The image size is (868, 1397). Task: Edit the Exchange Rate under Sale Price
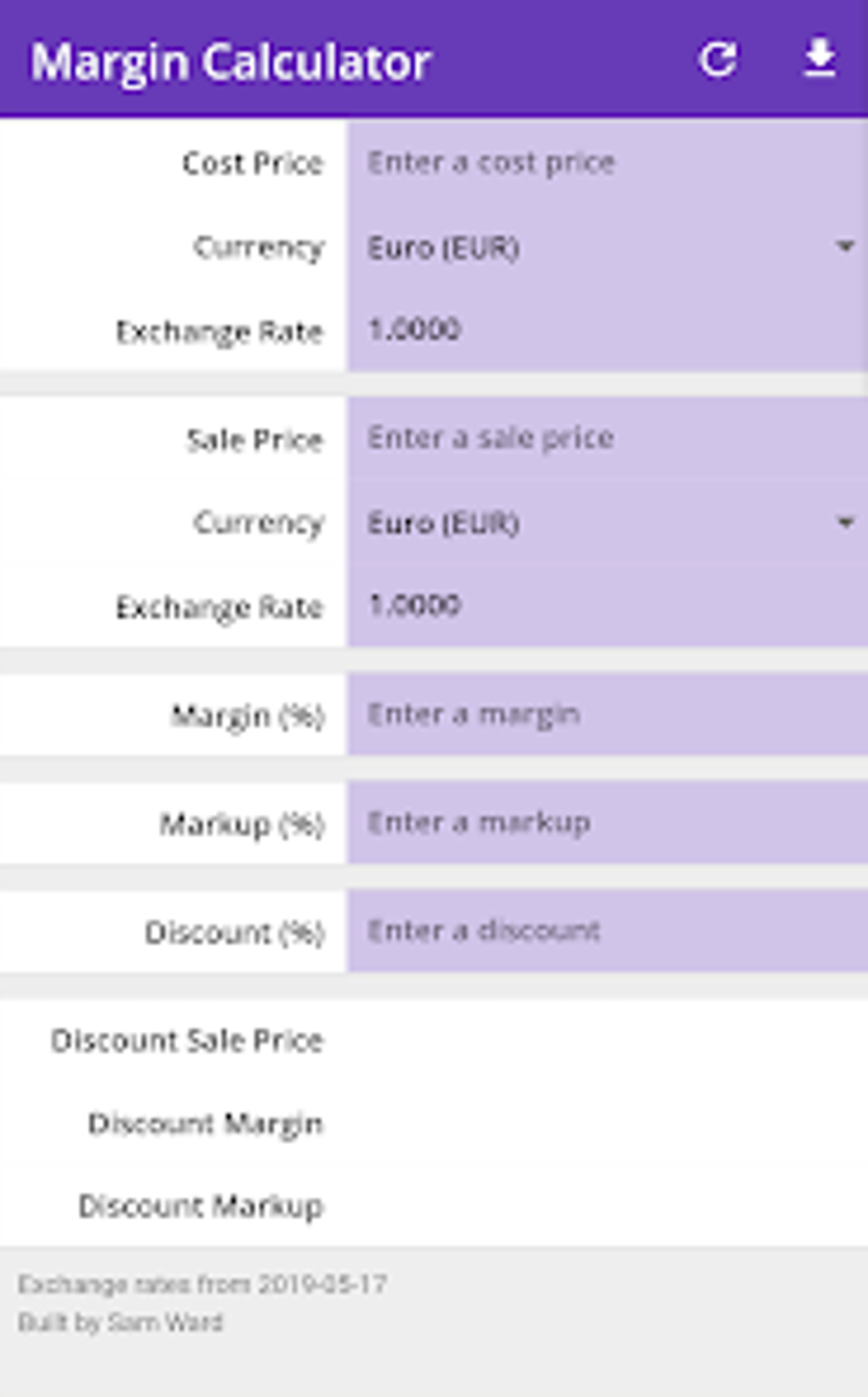click(x=608, y=604)
